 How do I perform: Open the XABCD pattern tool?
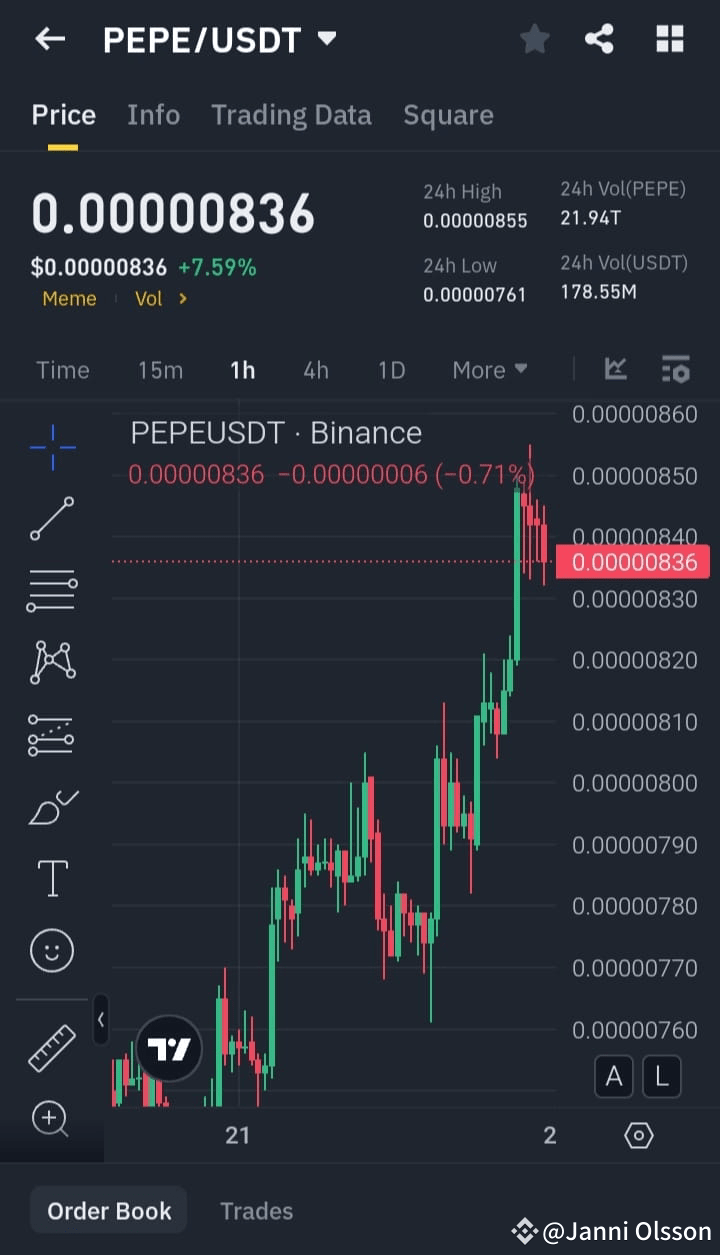pos(51,662)
